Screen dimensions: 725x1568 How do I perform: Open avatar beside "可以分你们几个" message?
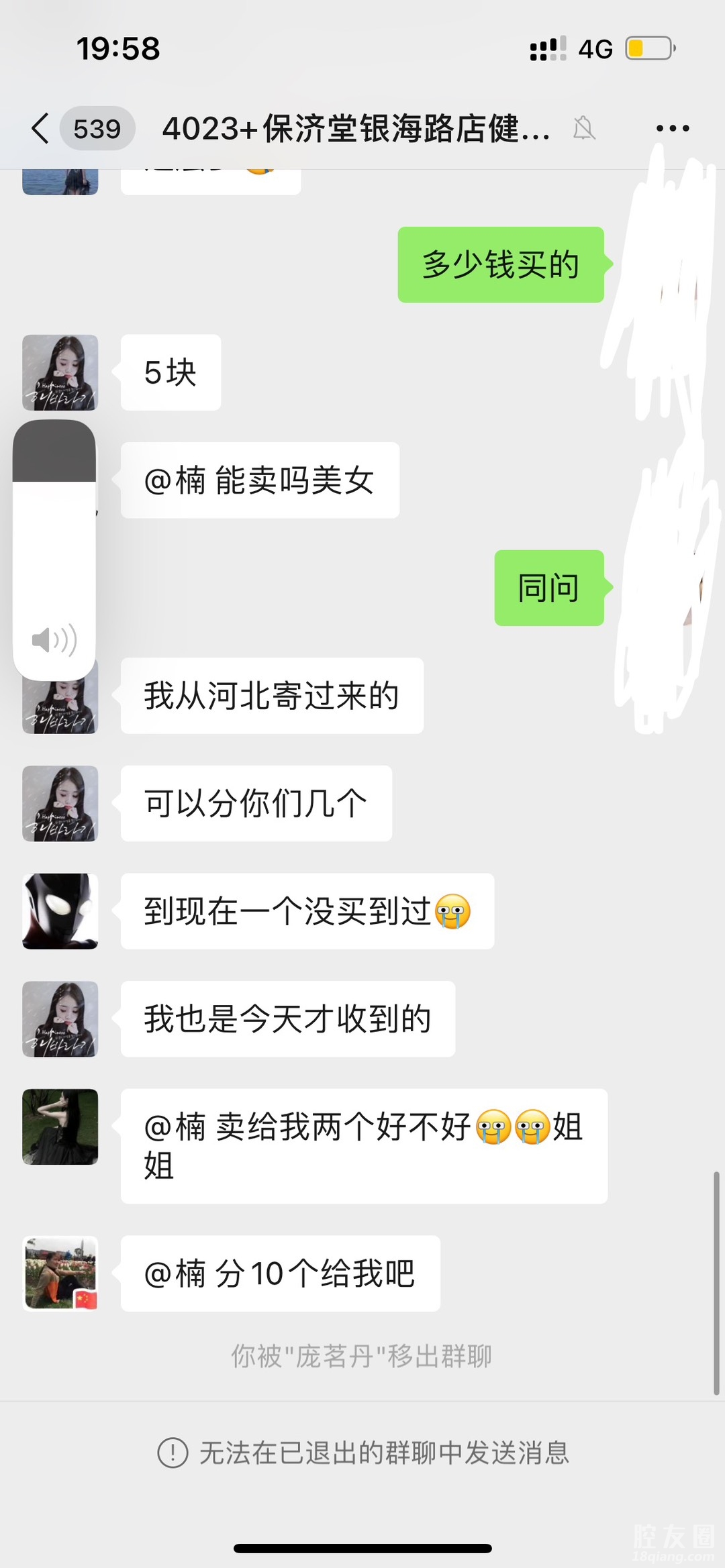[x=60, y=803]
